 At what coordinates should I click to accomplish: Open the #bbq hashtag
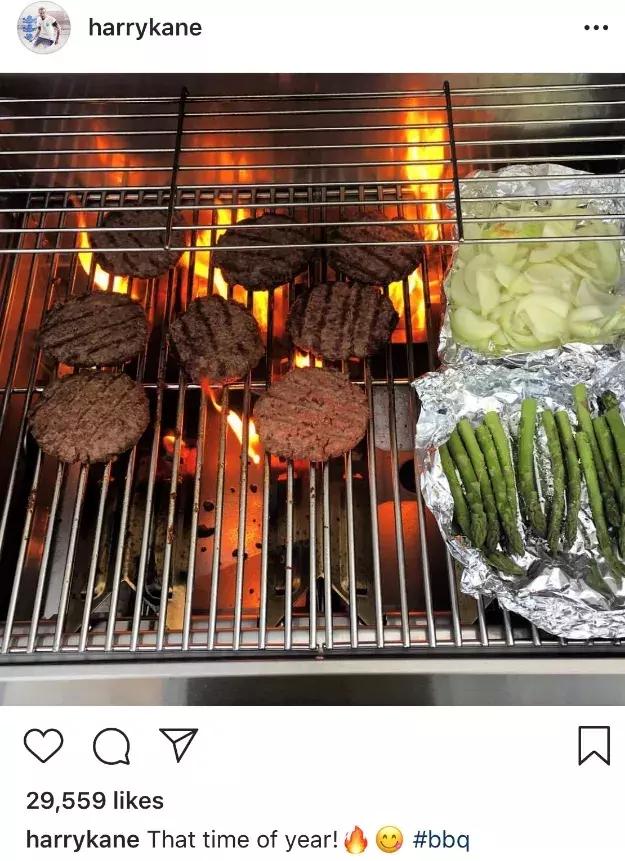(x=440, y=839)
